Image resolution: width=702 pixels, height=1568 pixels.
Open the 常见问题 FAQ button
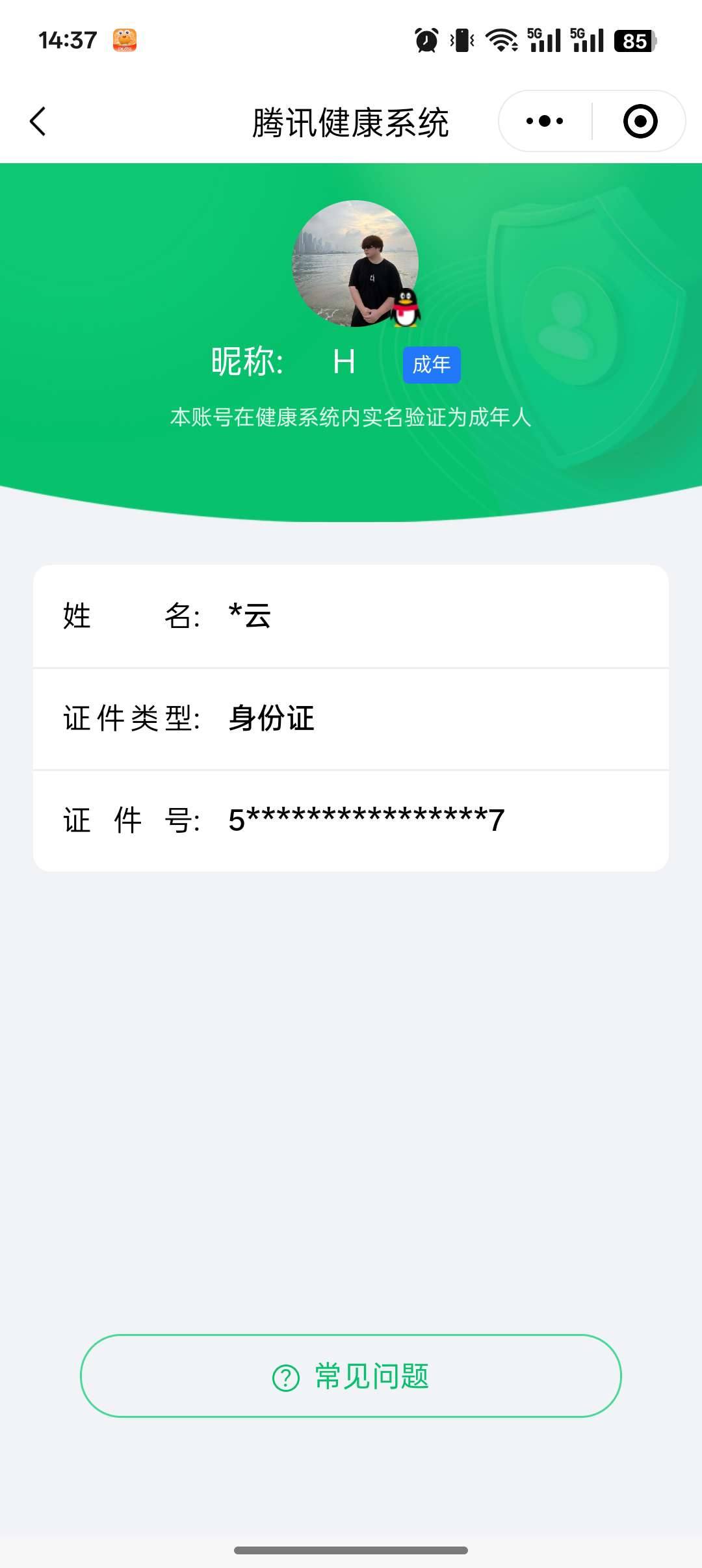351,1374
